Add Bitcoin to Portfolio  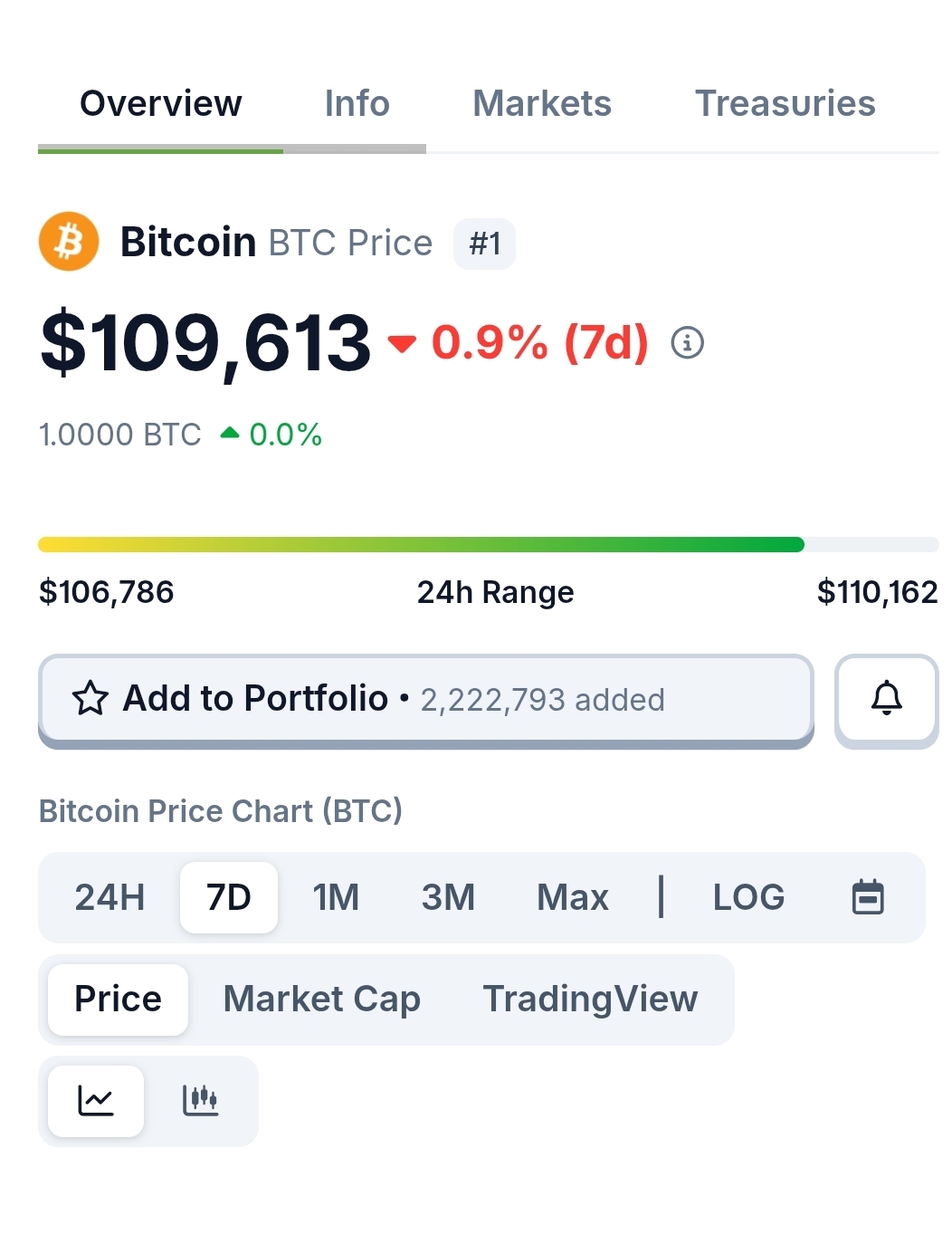pos(425,699)
